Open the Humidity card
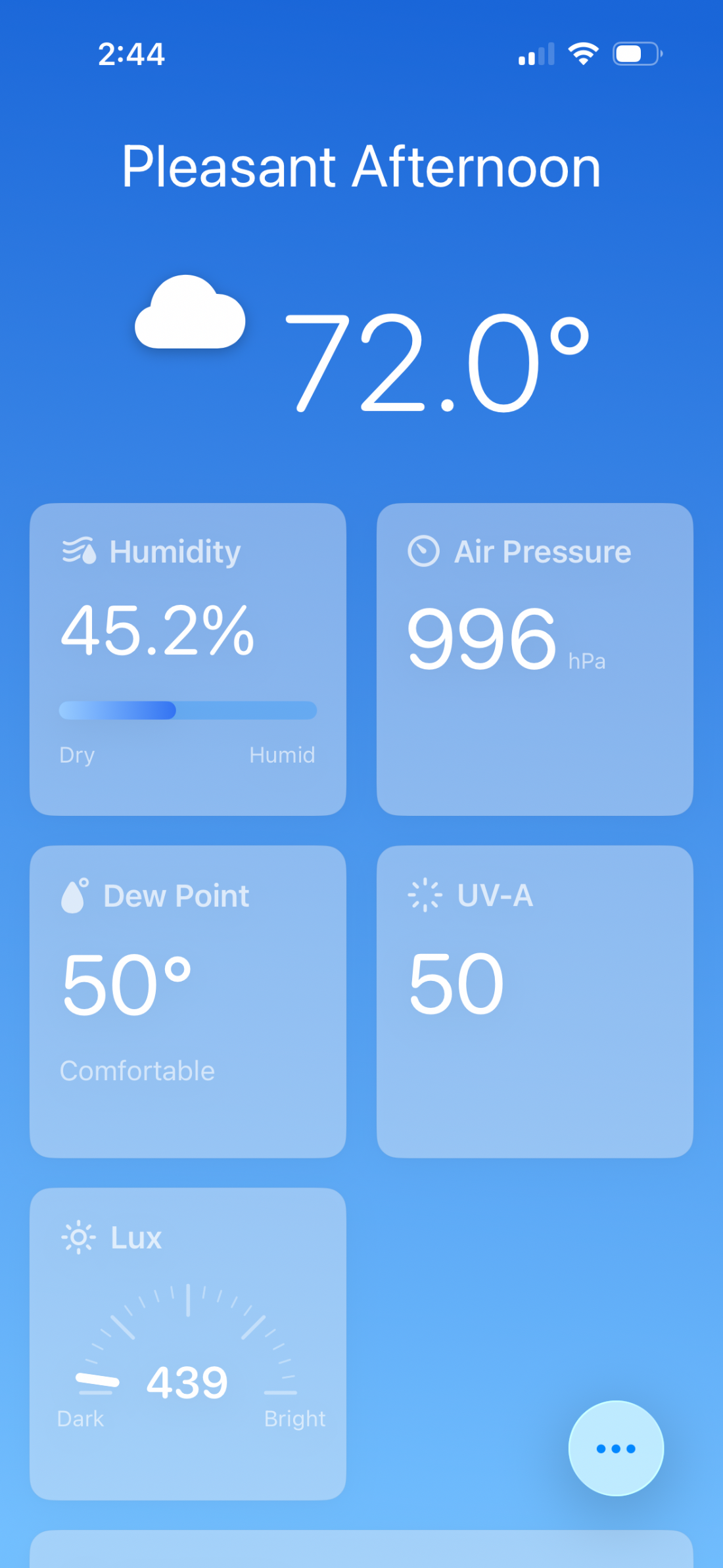Screen dimensions: 723x1568 [188, 659]
